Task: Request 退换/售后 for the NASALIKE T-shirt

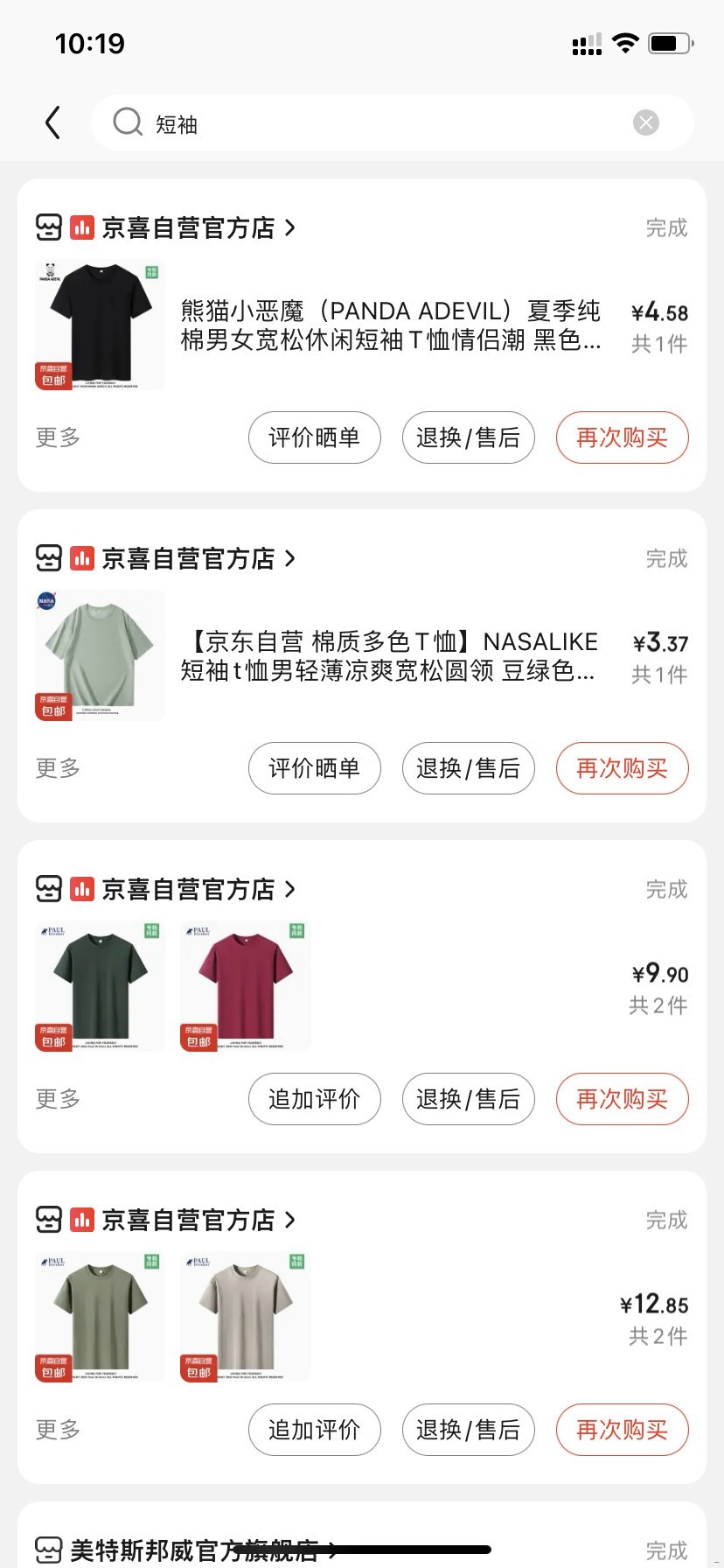Action: point(468,768)
